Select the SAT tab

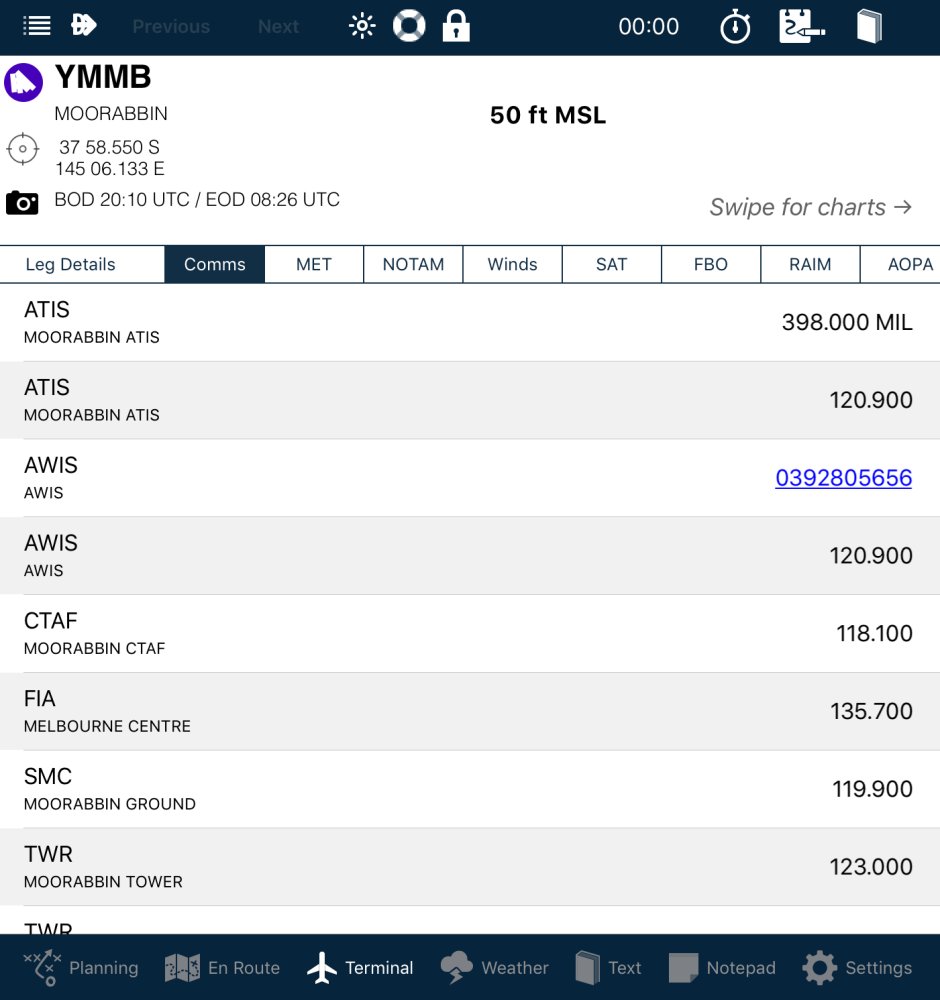(x=611, y=265)
